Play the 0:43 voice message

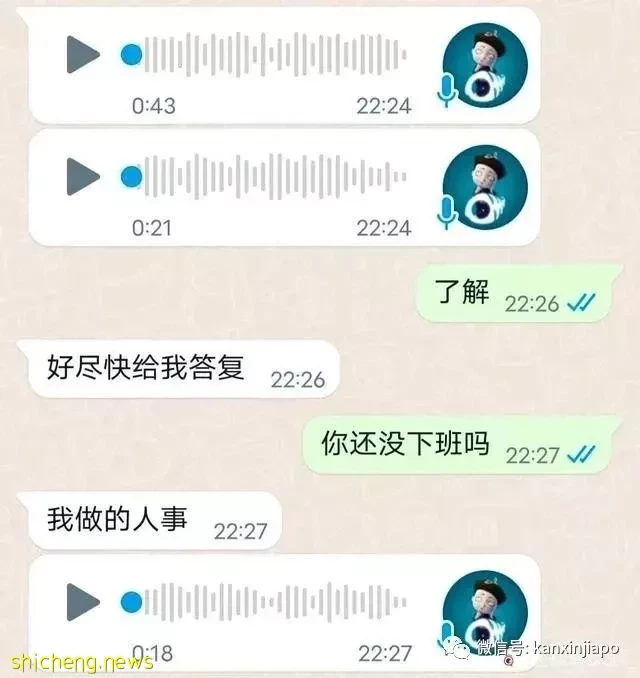click(82, 54)
